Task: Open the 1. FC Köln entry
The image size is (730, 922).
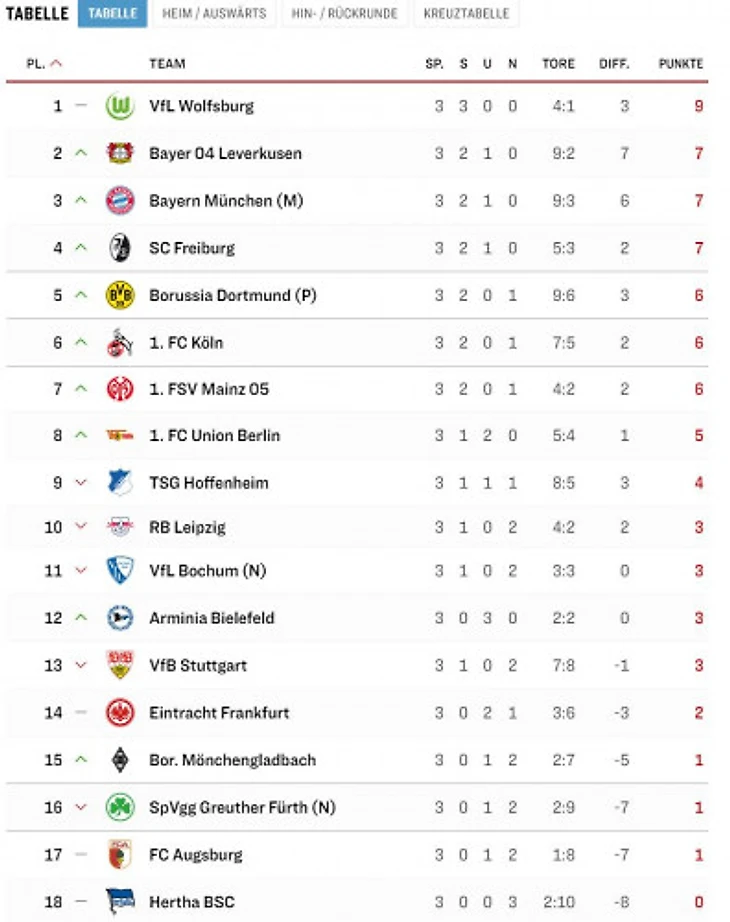Action: (x=186, y=343)
